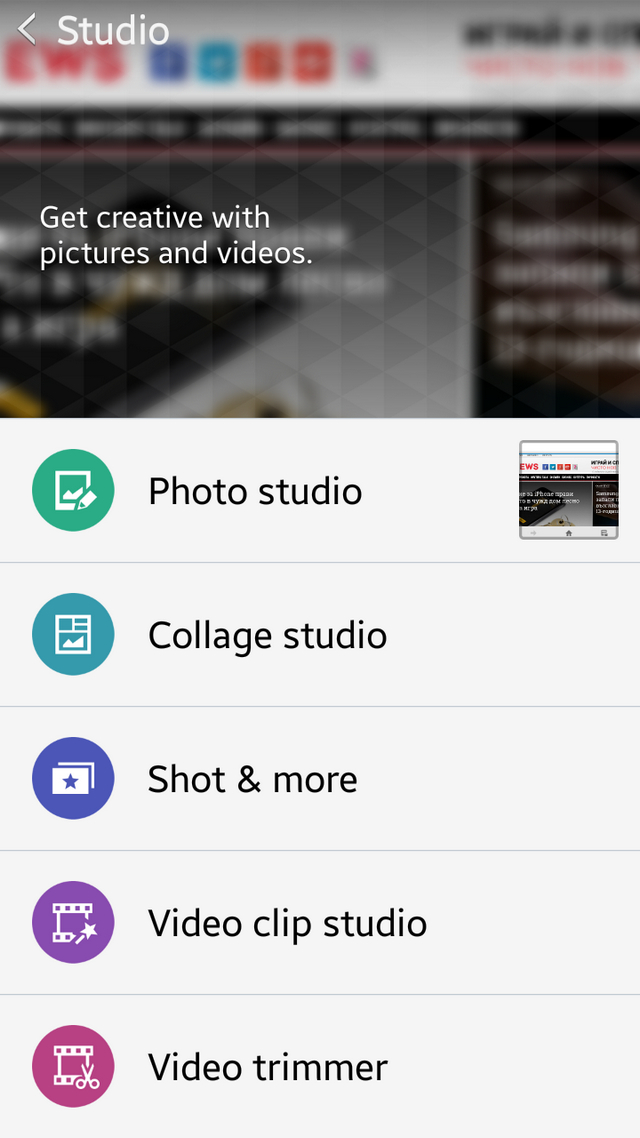This screenshot has height=1138, width=640.
Task: Open Video trimmer
Action: 267,1067
